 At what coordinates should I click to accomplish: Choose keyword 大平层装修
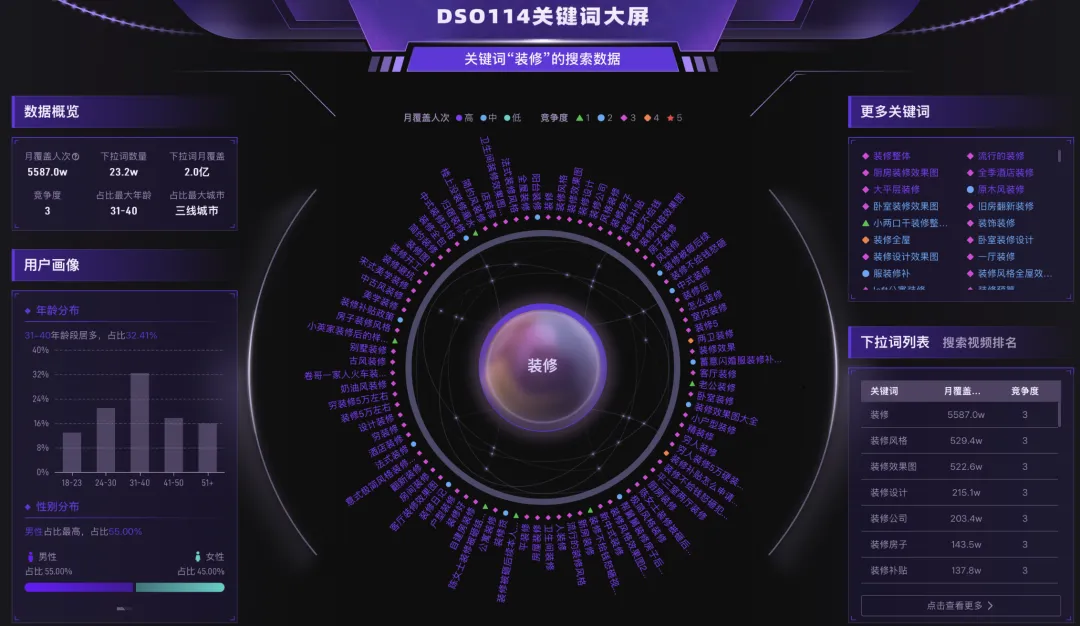pyautogui.click(x=895, y=189)
